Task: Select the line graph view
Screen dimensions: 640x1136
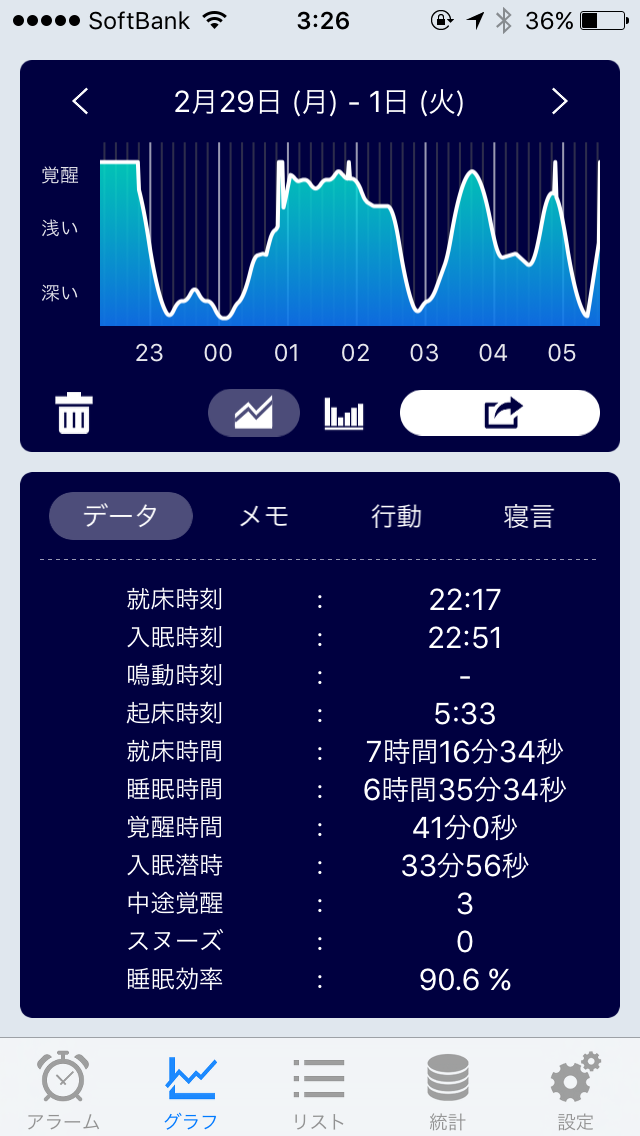Action: coord(254,413)
